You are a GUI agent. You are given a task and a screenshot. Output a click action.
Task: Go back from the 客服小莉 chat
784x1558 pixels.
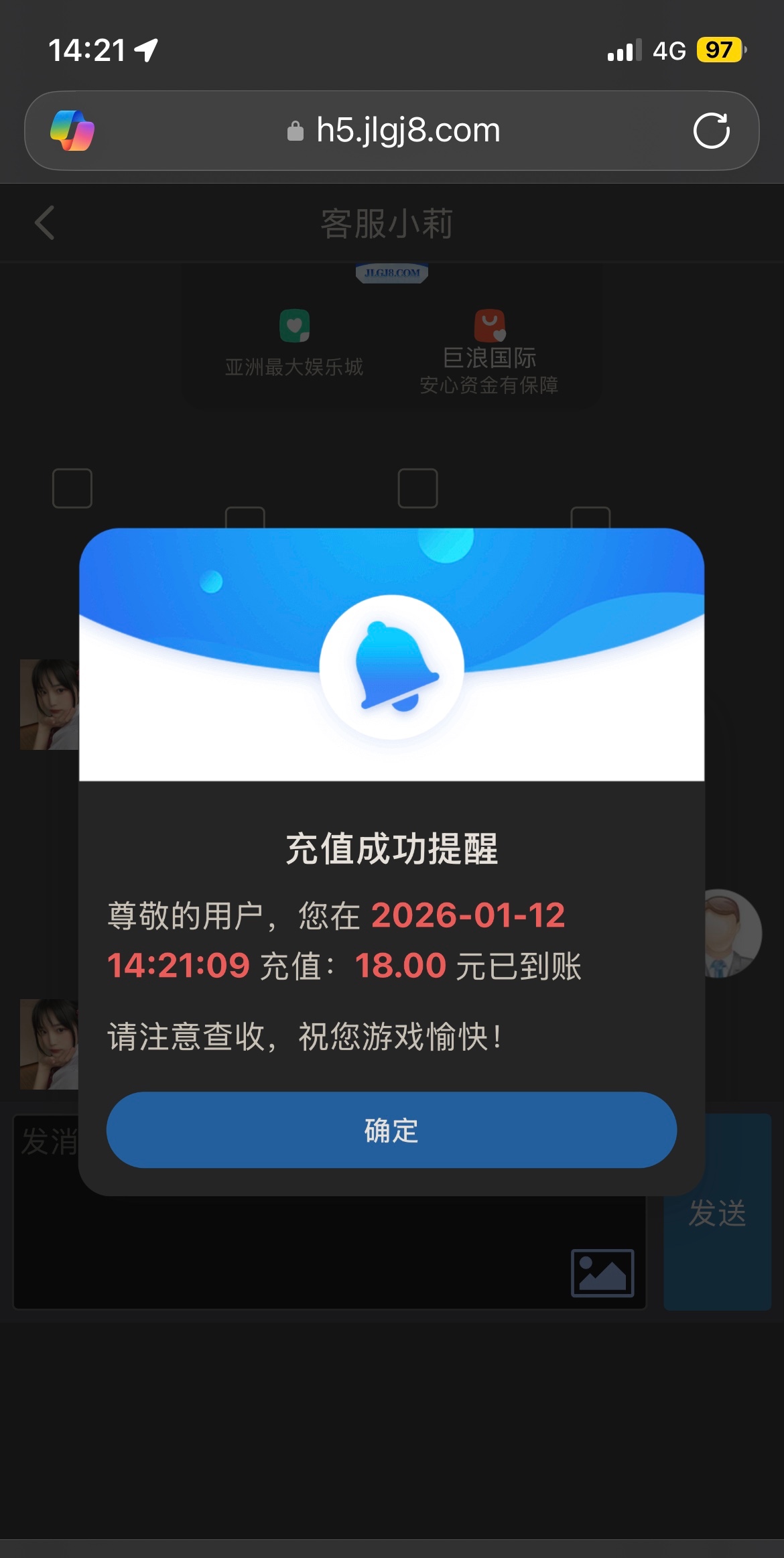pos(45,223)
